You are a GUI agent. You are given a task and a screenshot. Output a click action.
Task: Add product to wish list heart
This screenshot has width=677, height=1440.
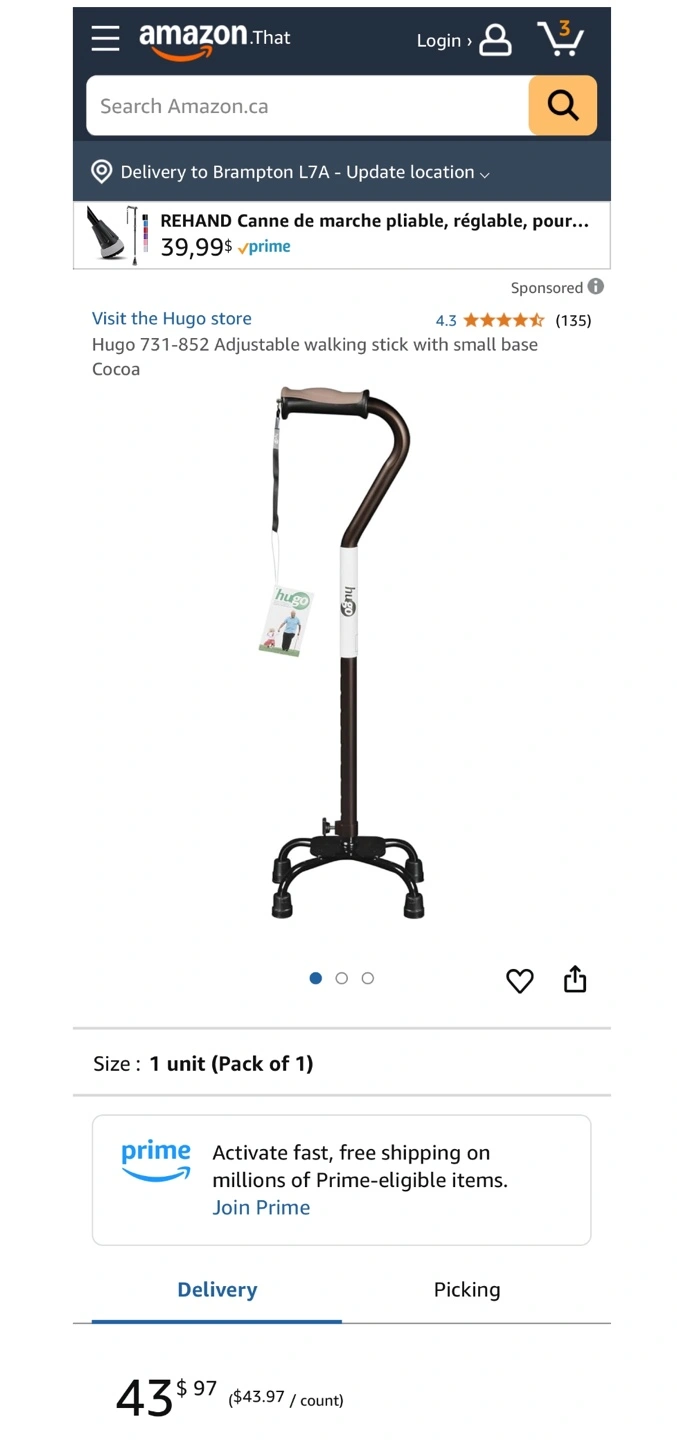coord(520,981)
